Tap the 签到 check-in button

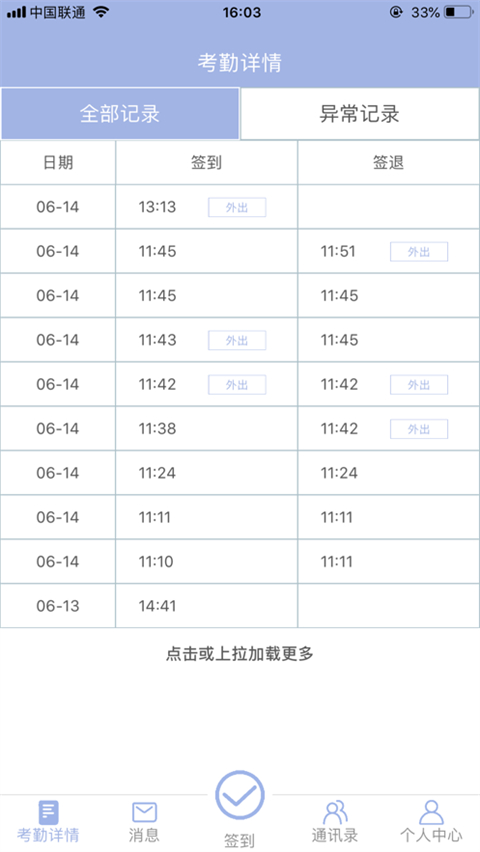[240, 809]
